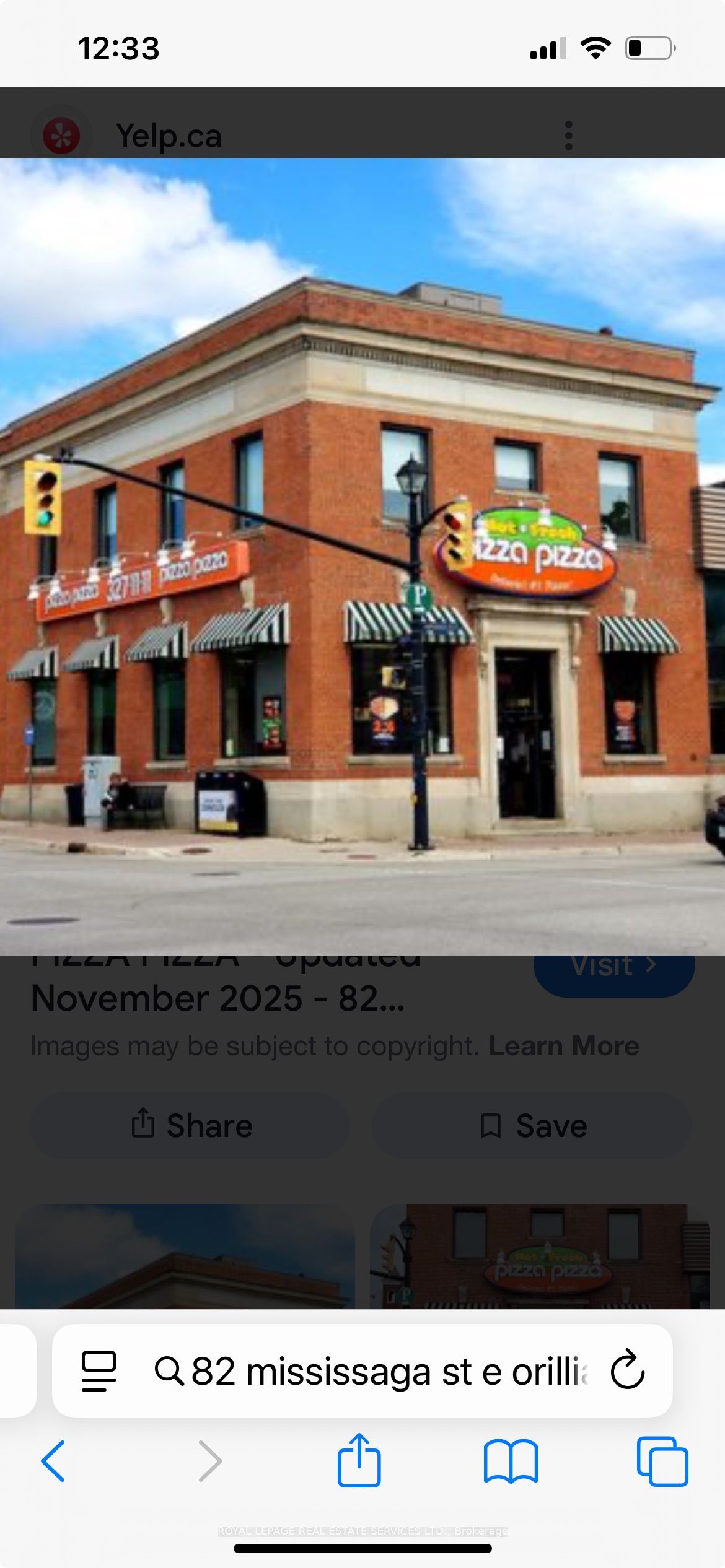Share this image result
This screenshot has width=725, height=1568.
coord(190,1125)
